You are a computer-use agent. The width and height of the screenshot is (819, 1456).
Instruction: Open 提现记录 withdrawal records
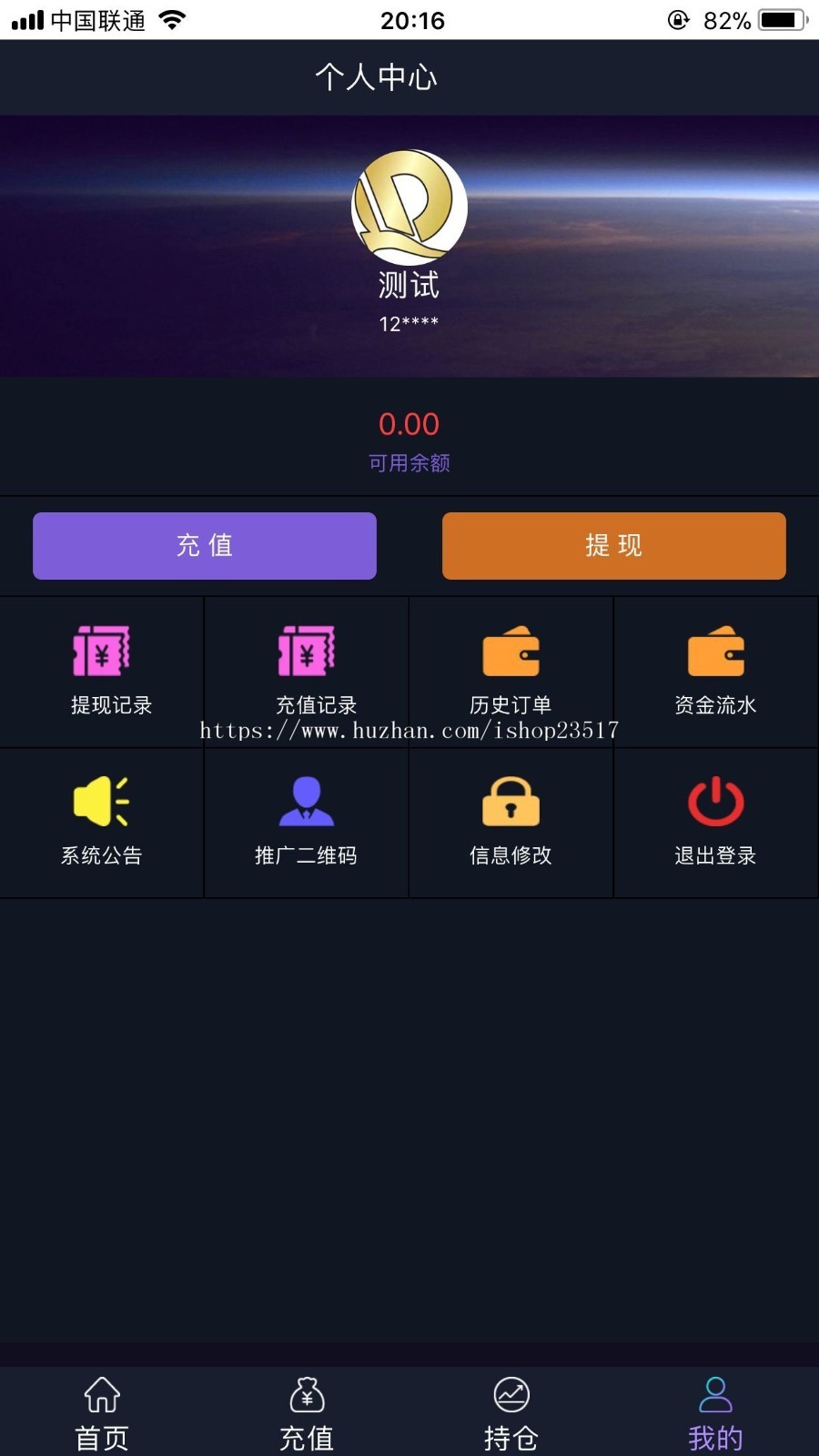tap(102, 671)
